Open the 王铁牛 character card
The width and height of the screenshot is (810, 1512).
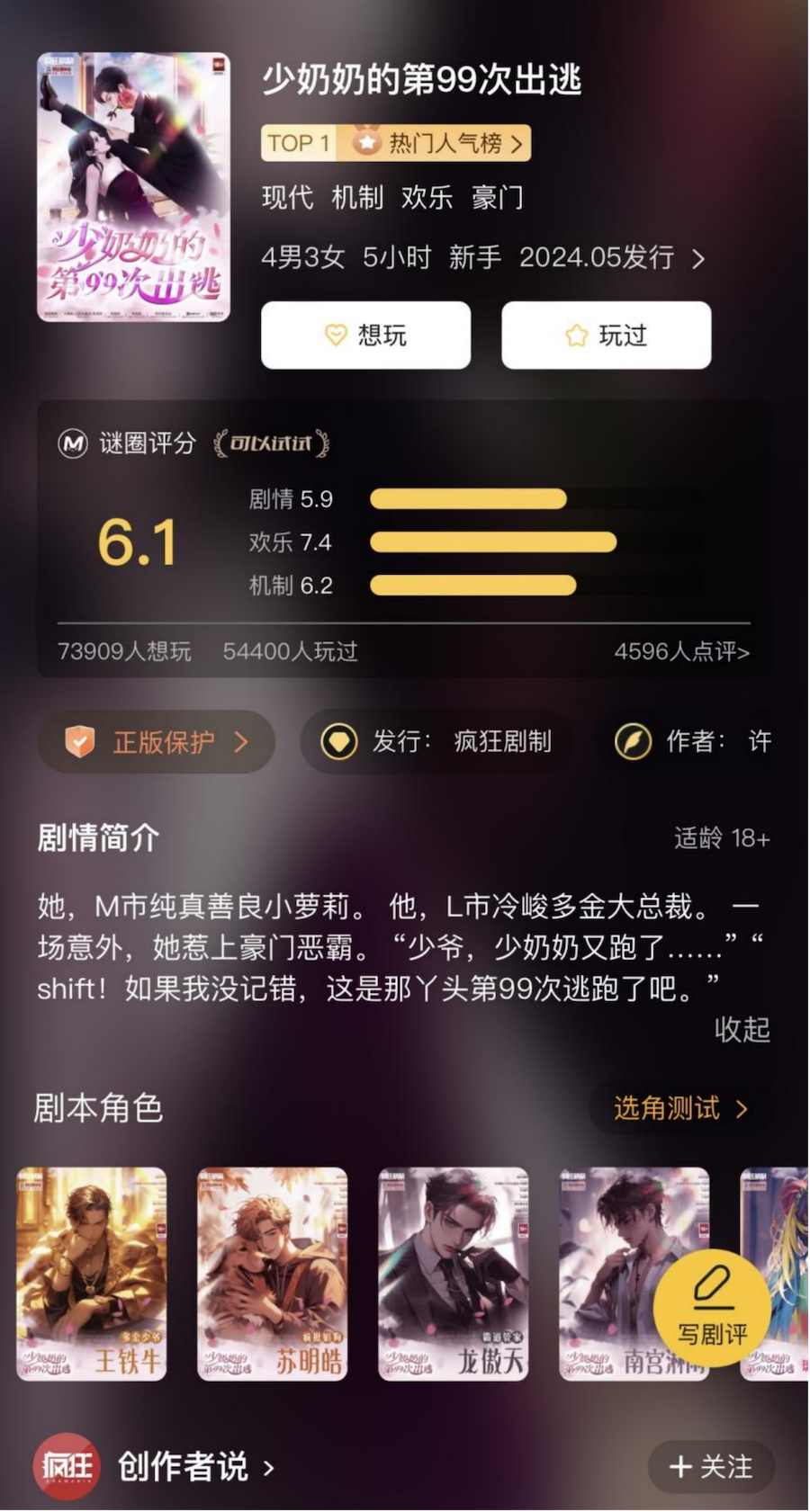(x=92, y=1273)
